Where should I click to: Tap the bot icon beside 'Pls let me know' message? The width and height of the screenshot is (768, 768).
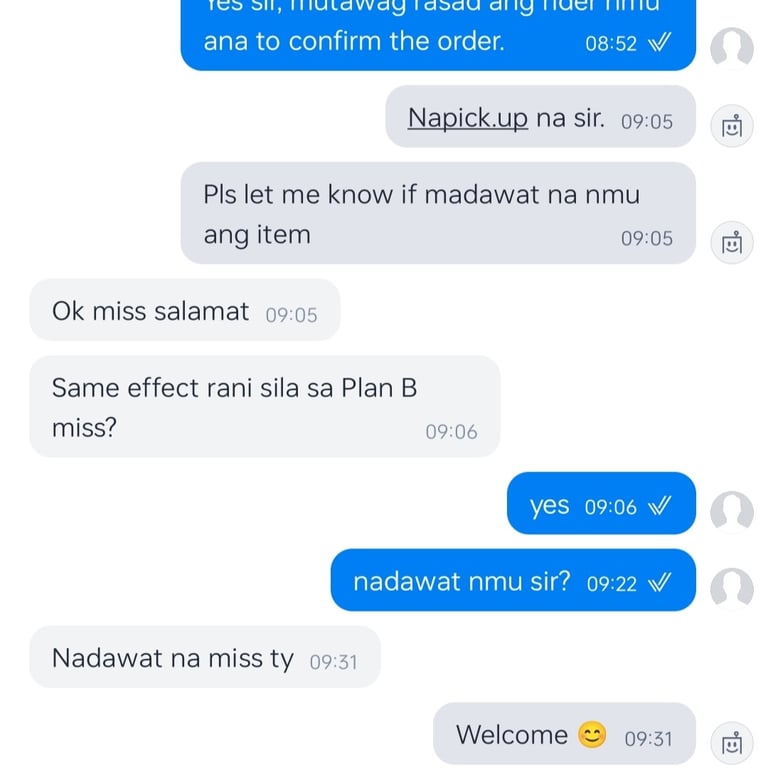[731, 243]
